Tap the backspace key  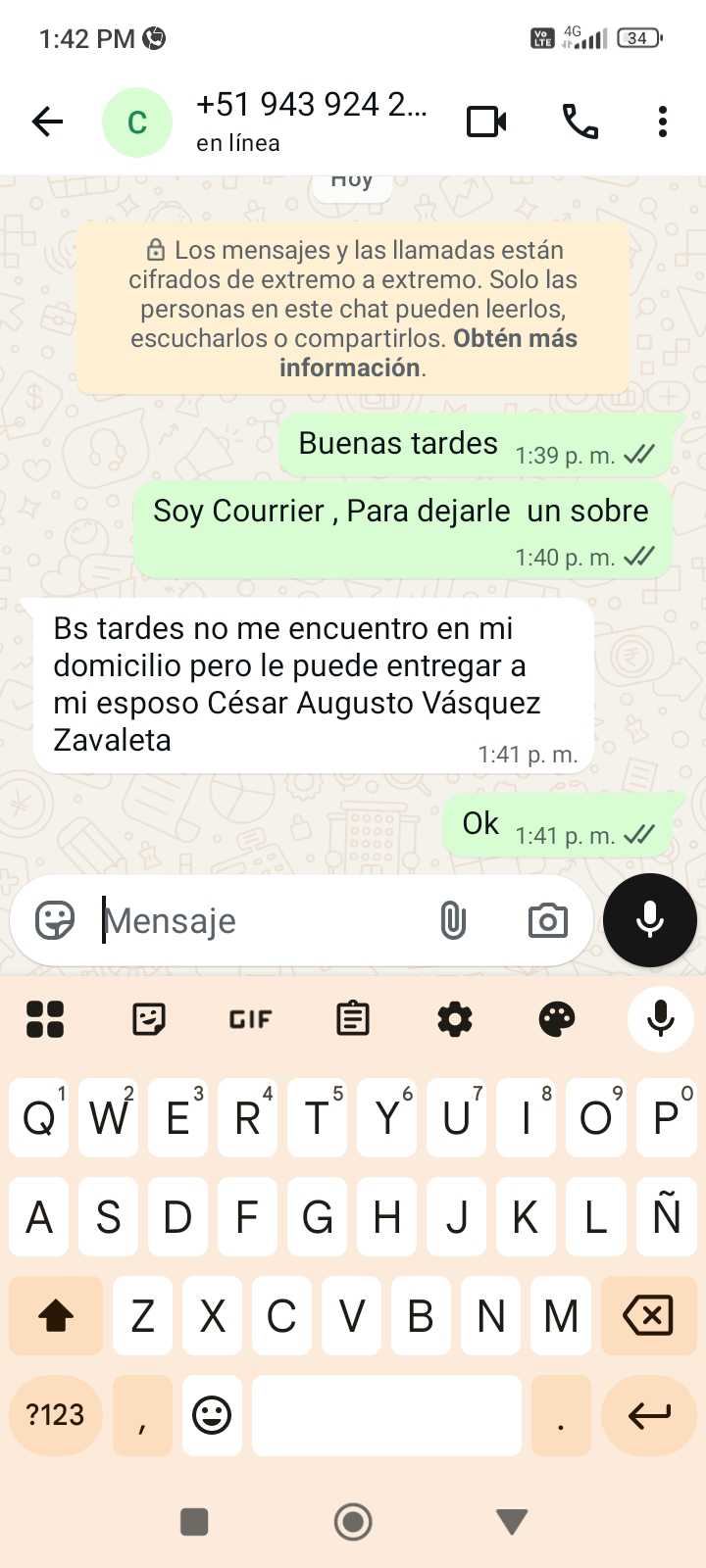[x=648, y=1315]
